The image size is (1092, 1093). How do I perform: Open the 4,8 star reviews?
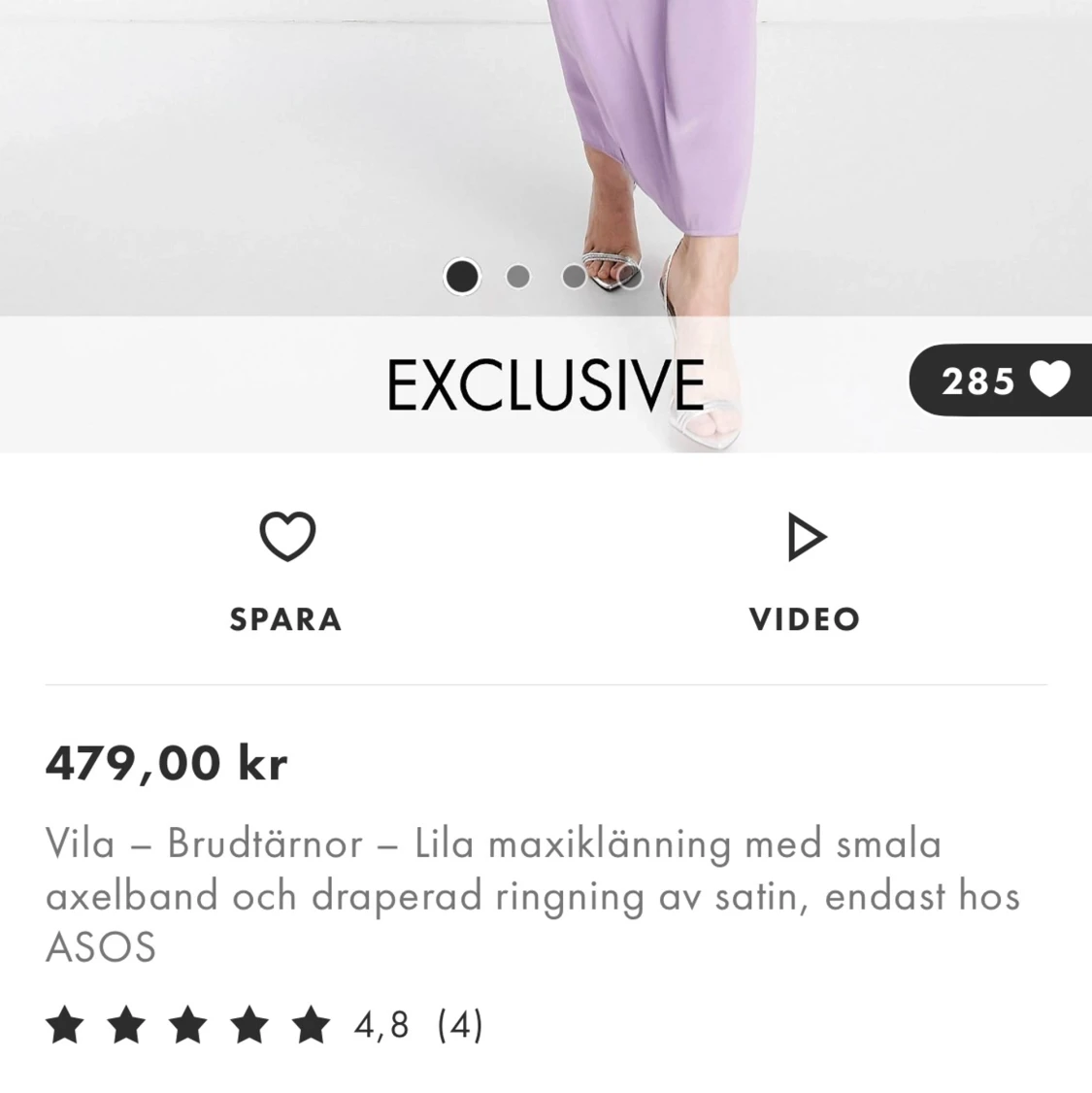[x=264, y=1025]
